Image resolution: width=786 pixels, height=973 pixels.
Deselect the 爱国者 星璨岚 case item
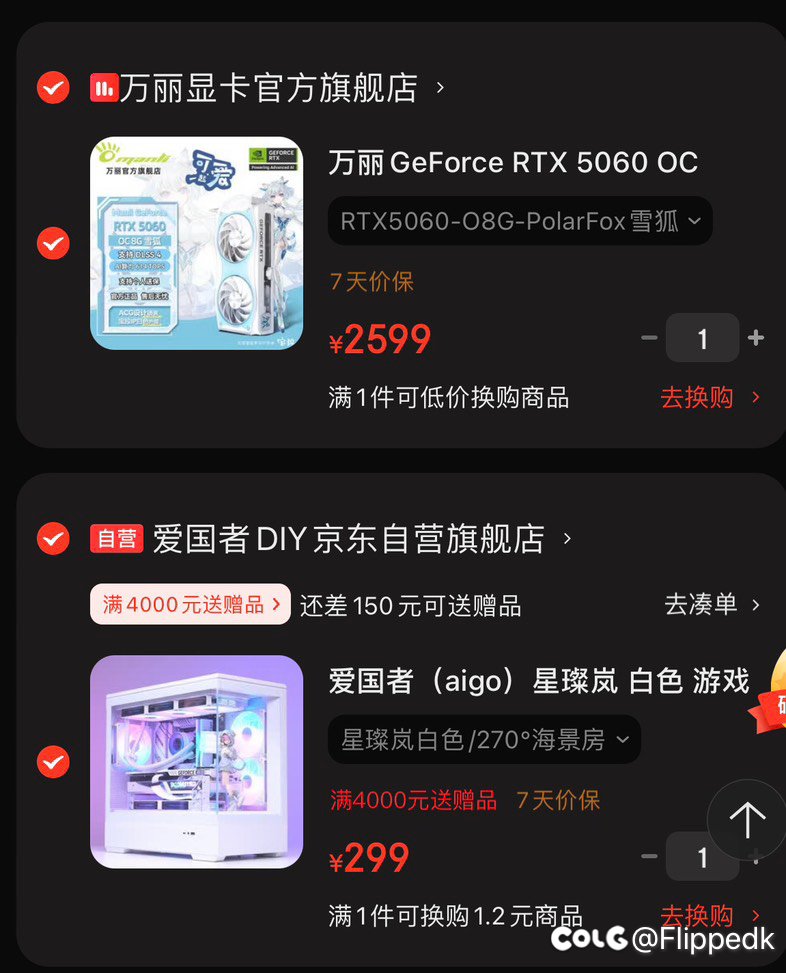tap(53, 762)
